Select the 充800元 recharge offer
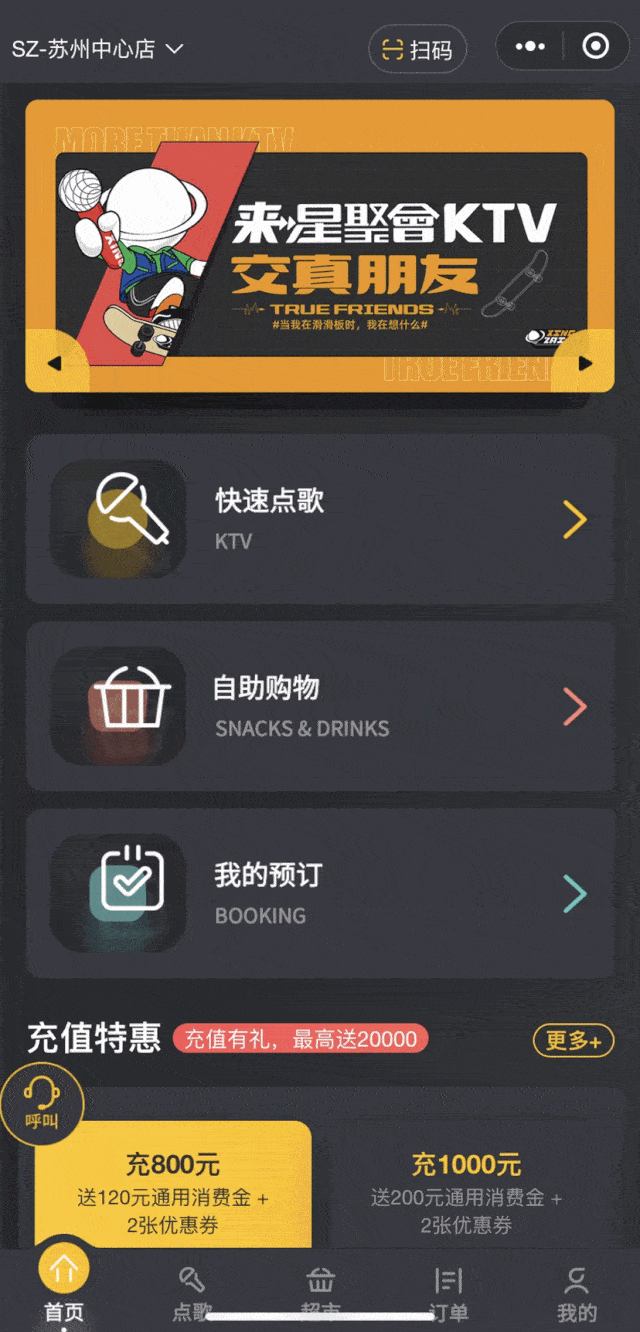 tap(173, 1185)
